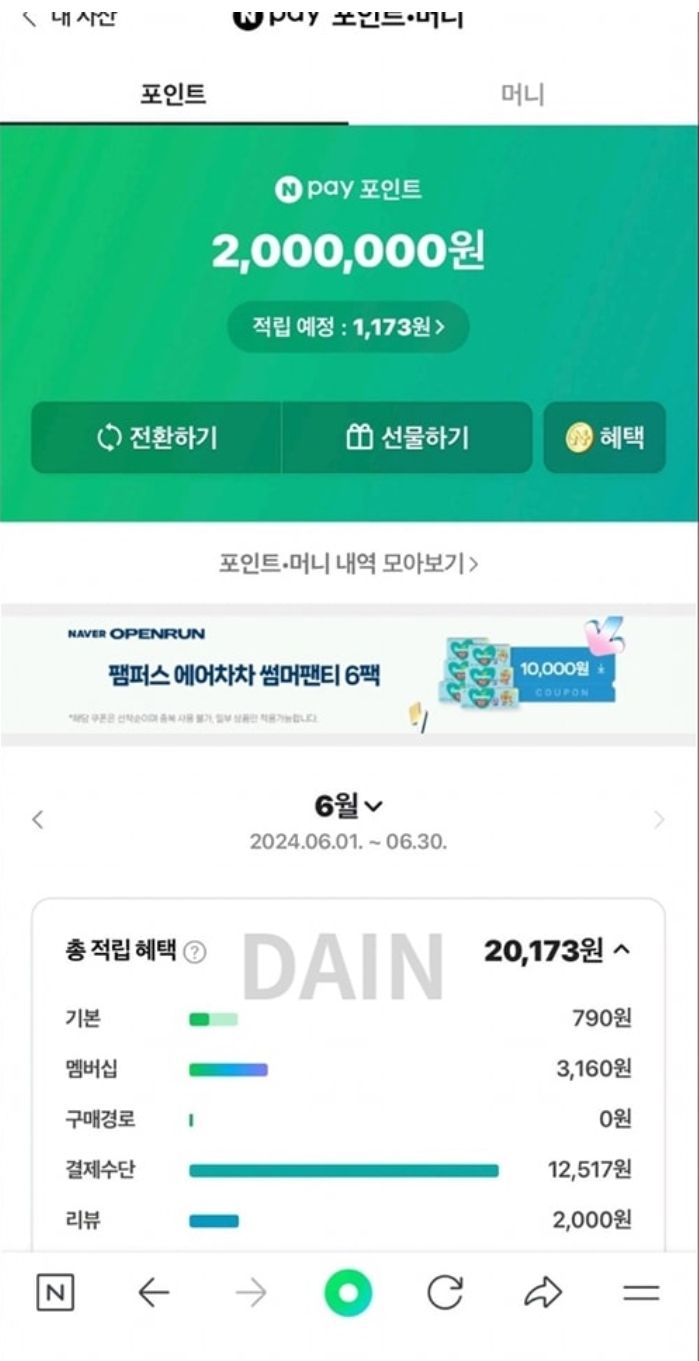The image size is (699, 1361).
Task: Open Naver home with the N icon
Action: click(x=55, y=1293)
